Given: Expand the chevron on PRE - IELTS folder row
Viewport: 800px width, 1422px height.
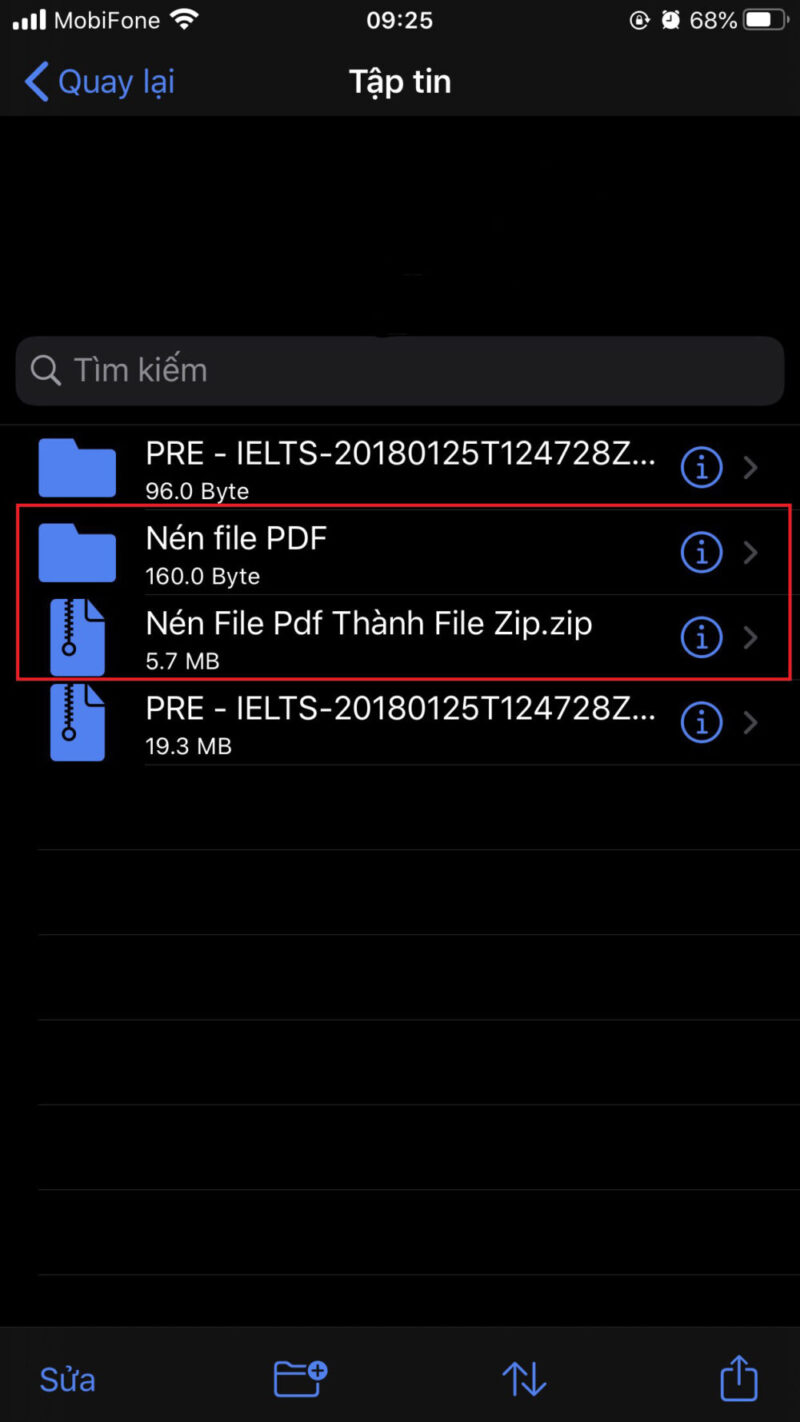Looking at the screenshot, I should (751, 467).
